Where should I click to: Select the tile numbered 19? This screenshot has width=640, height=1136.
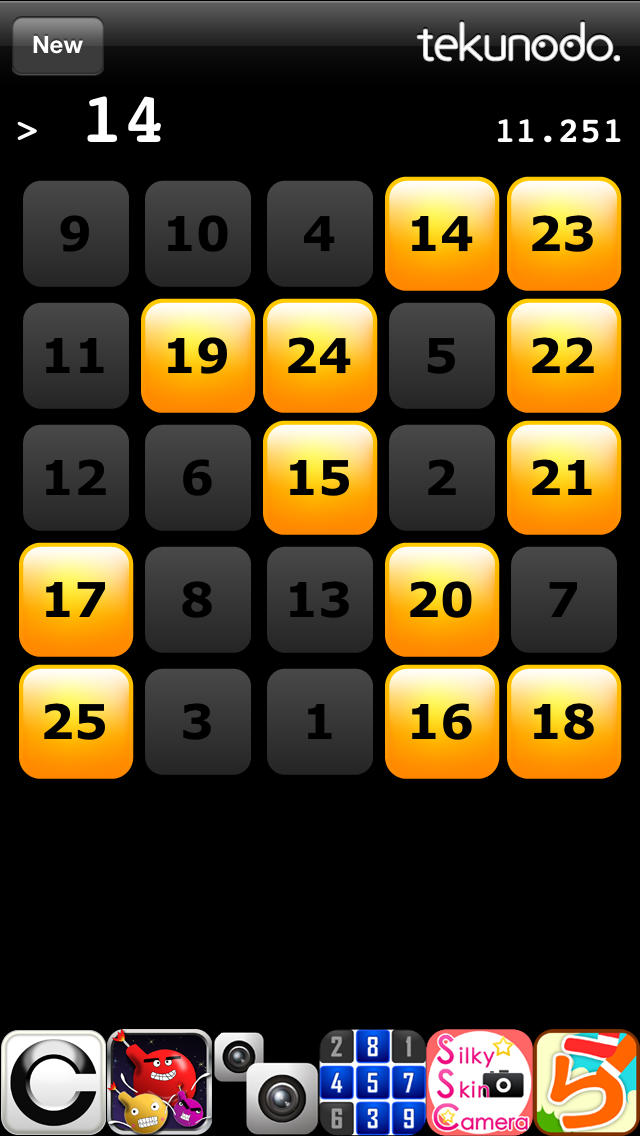point(197,356)
